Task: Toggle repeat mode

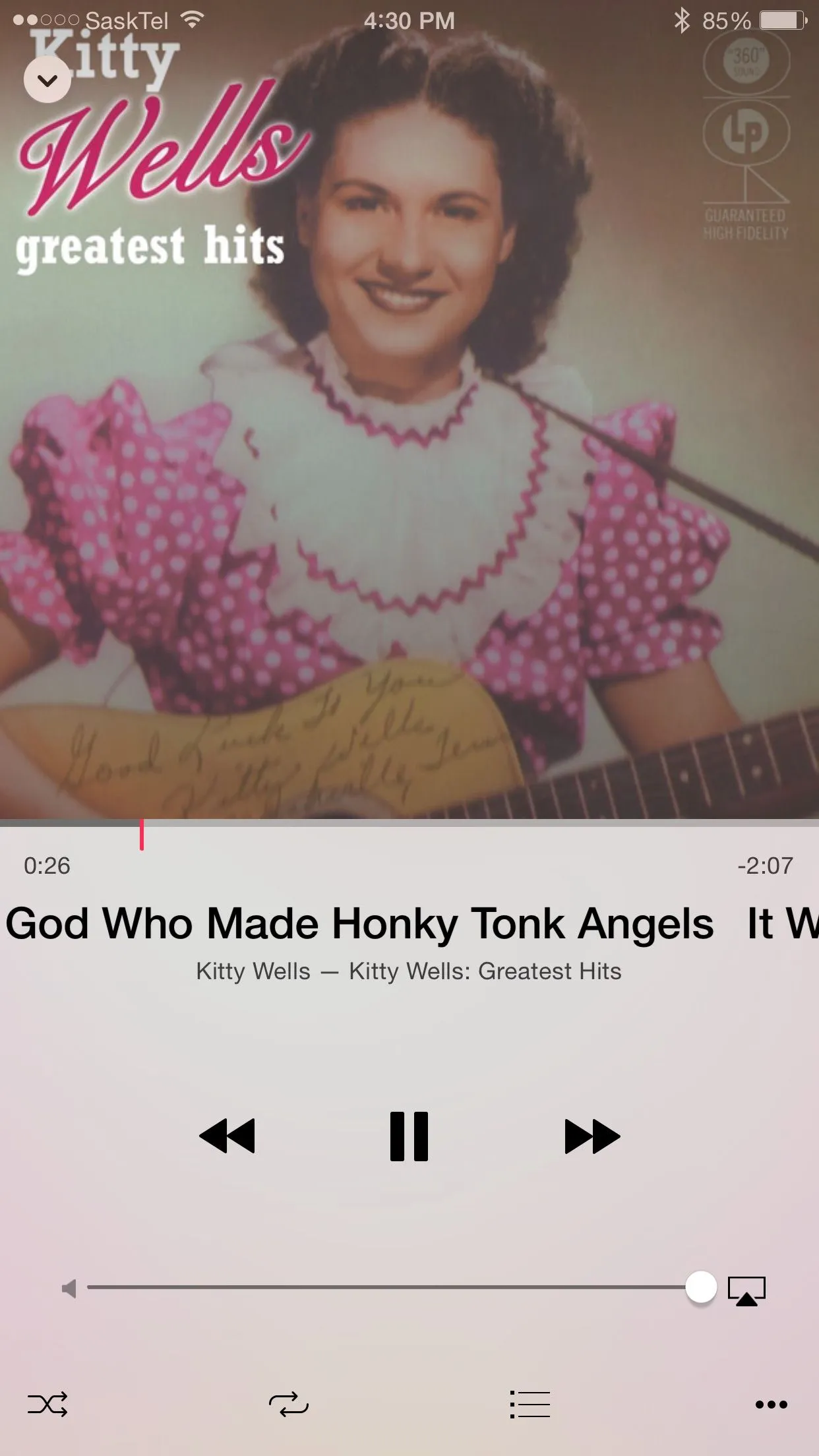Action: [289, 1404]
